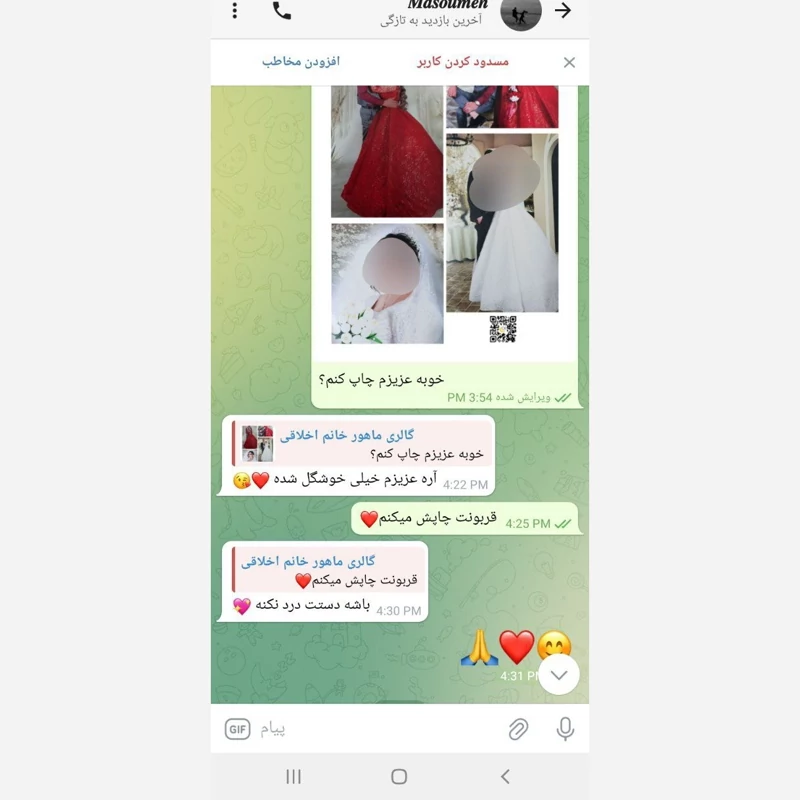Go to the home screen

(399, 777)
